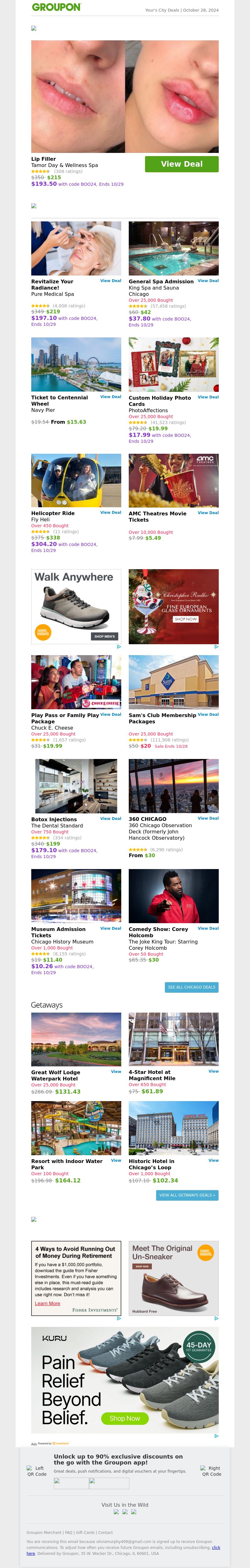Screen dimensions: 250x1568
Task: Open View Deal for Botox Injections
Action: tap(110, 819)
